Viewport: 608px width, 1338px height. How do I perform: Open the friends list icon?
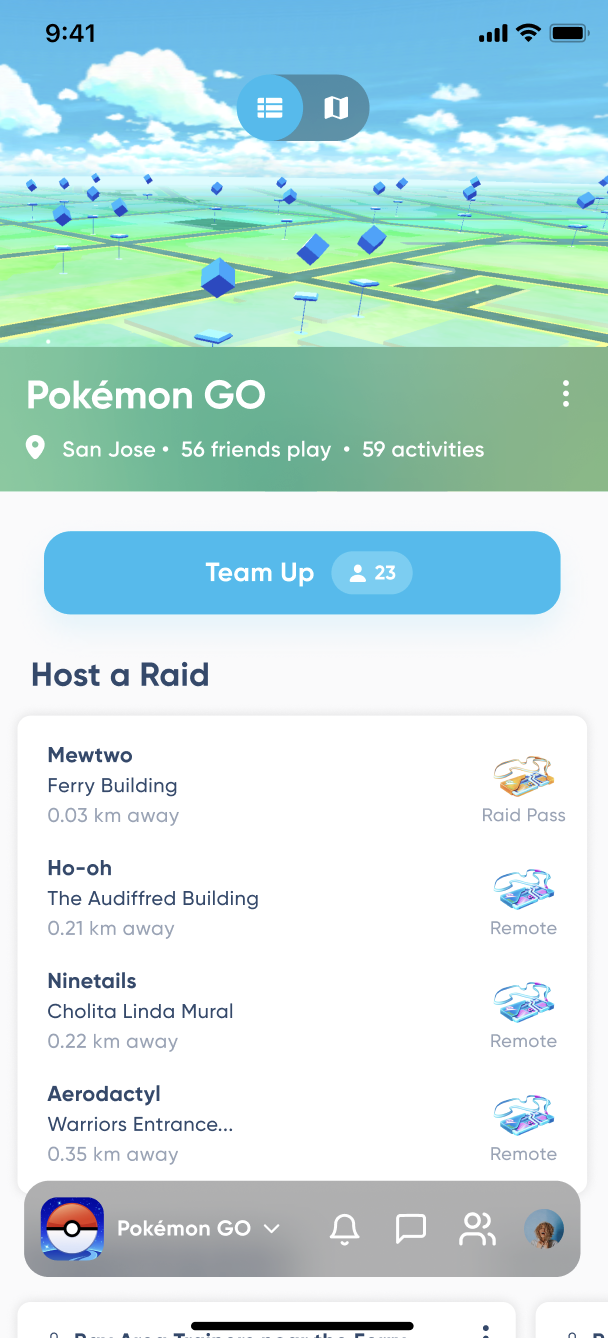pos(477,1228)
